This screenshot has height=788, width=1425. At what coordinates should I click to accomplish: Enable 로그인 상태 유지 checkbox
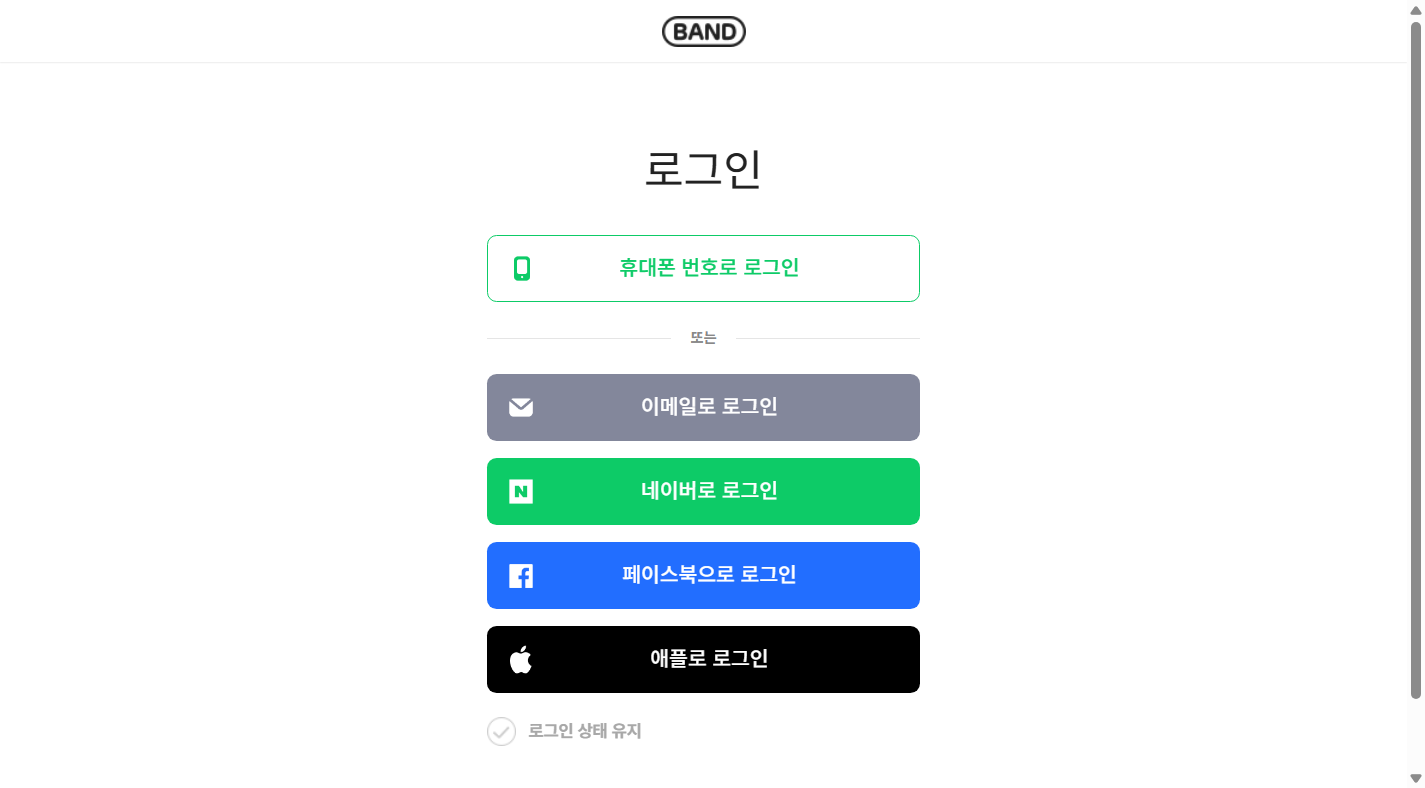(501, 732)
